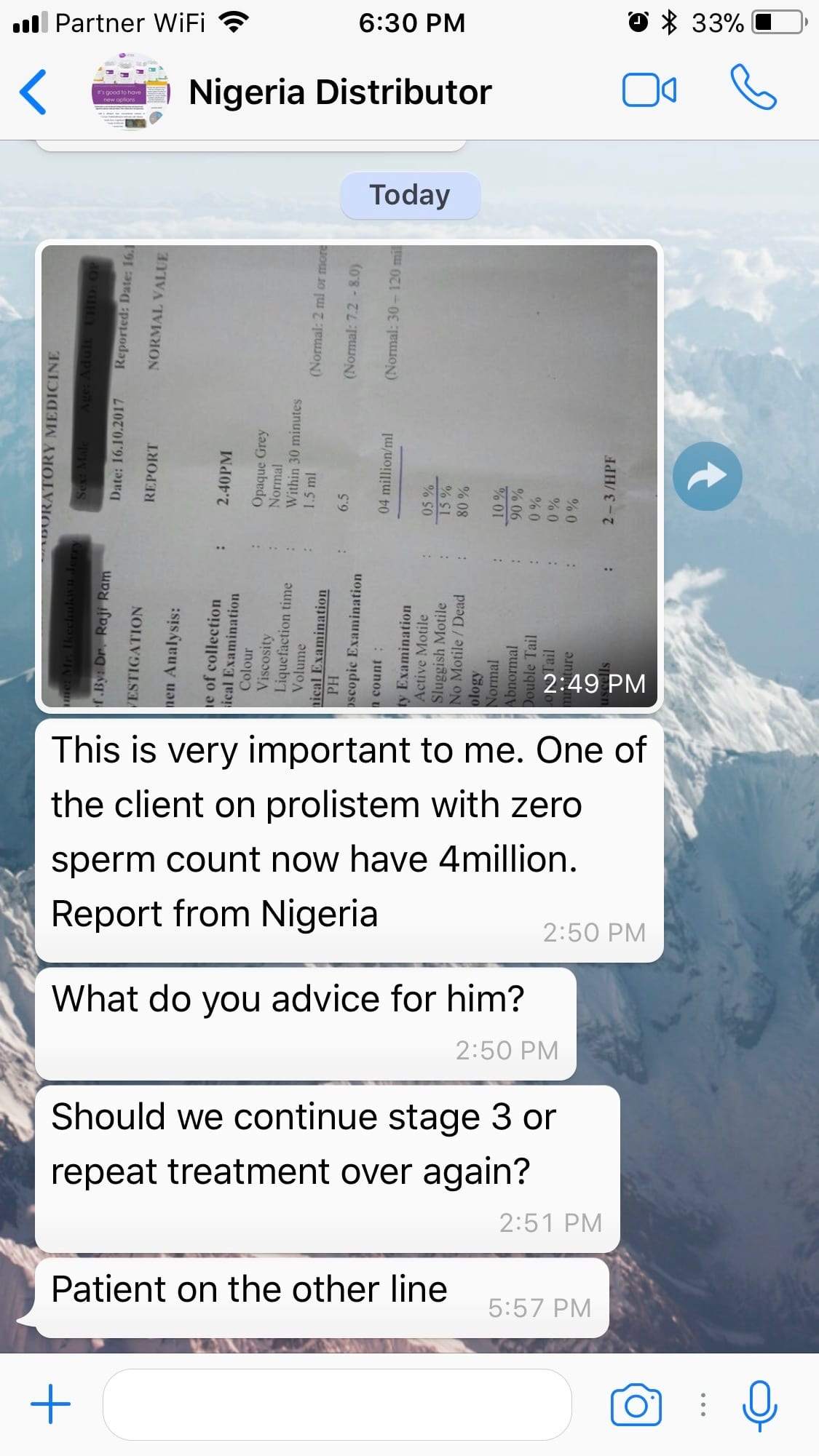Open the Nigeria Distributor profile picture

(x=130, y=92)
